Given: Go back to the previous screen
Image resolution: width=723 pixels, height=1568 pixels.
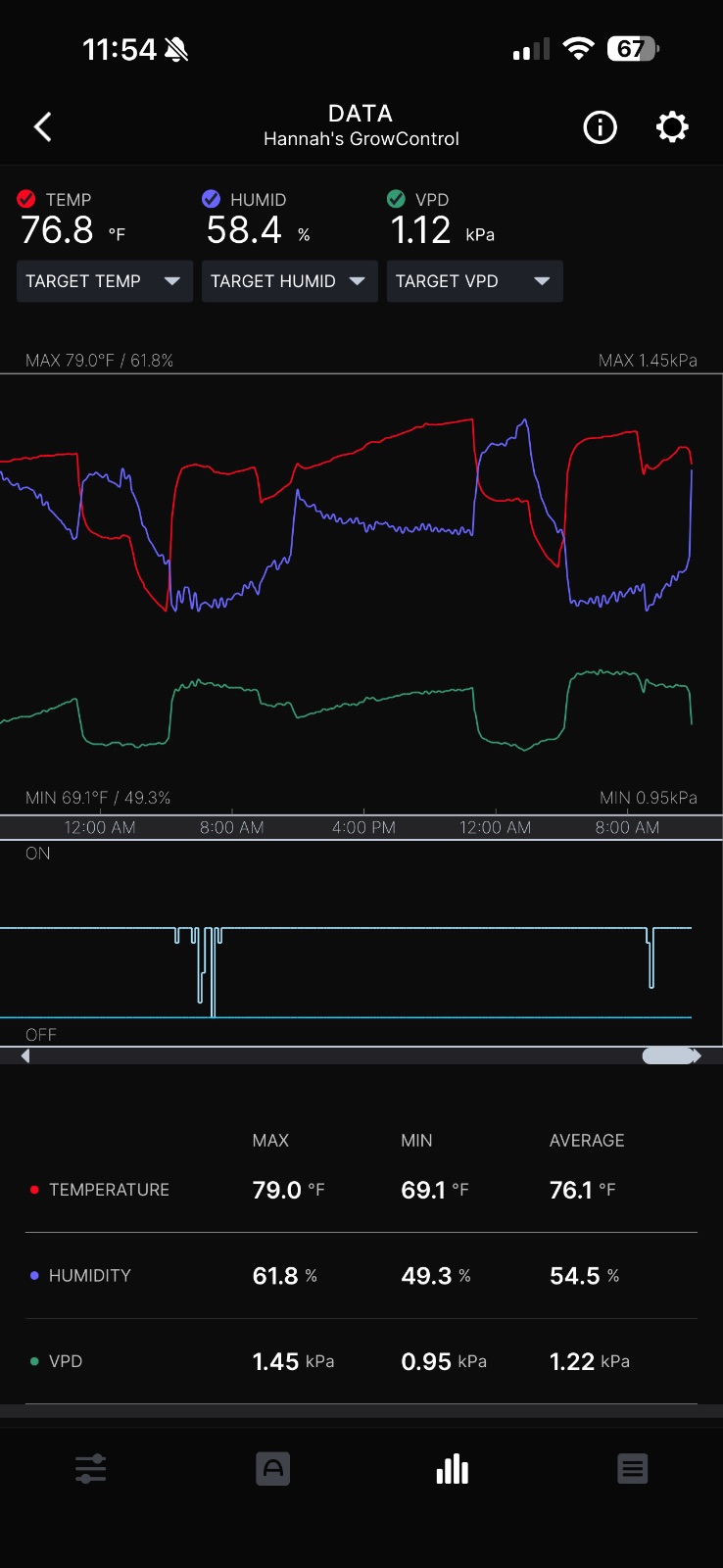Looking at the screenshot, I should pos(43,126).
